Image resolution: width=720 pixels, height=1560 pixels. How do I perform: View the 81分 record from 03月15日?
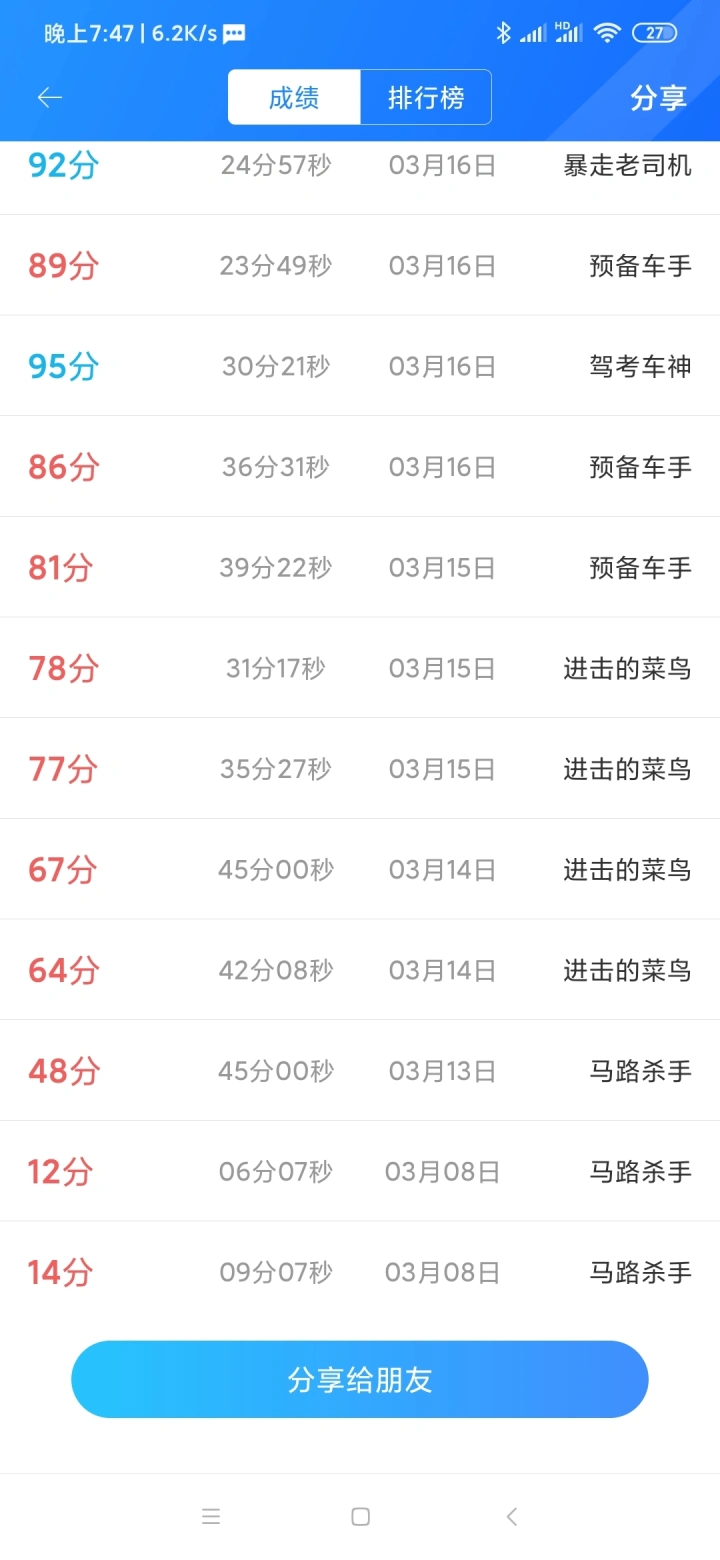[360, 567]
